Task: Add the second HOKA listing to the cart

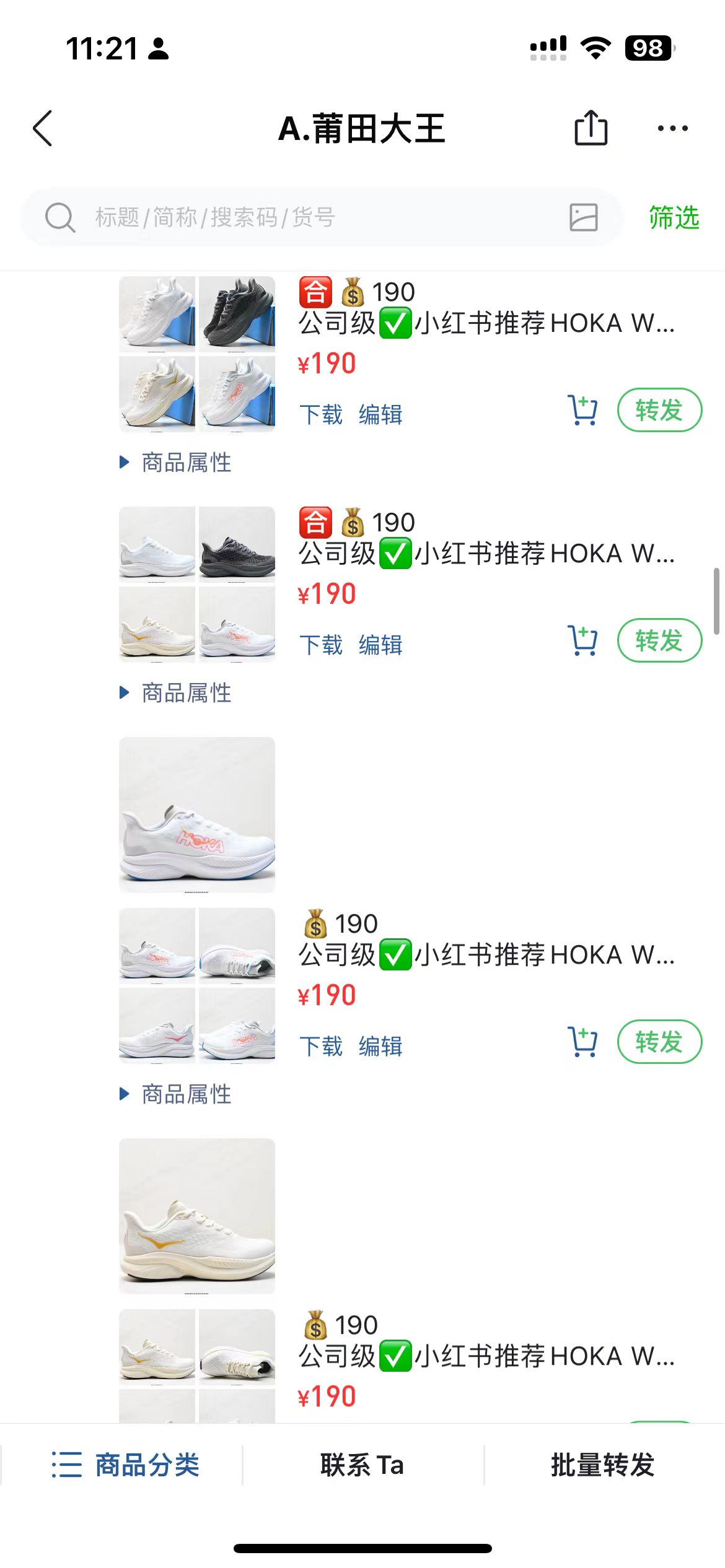Action: (x=582, y=640)
